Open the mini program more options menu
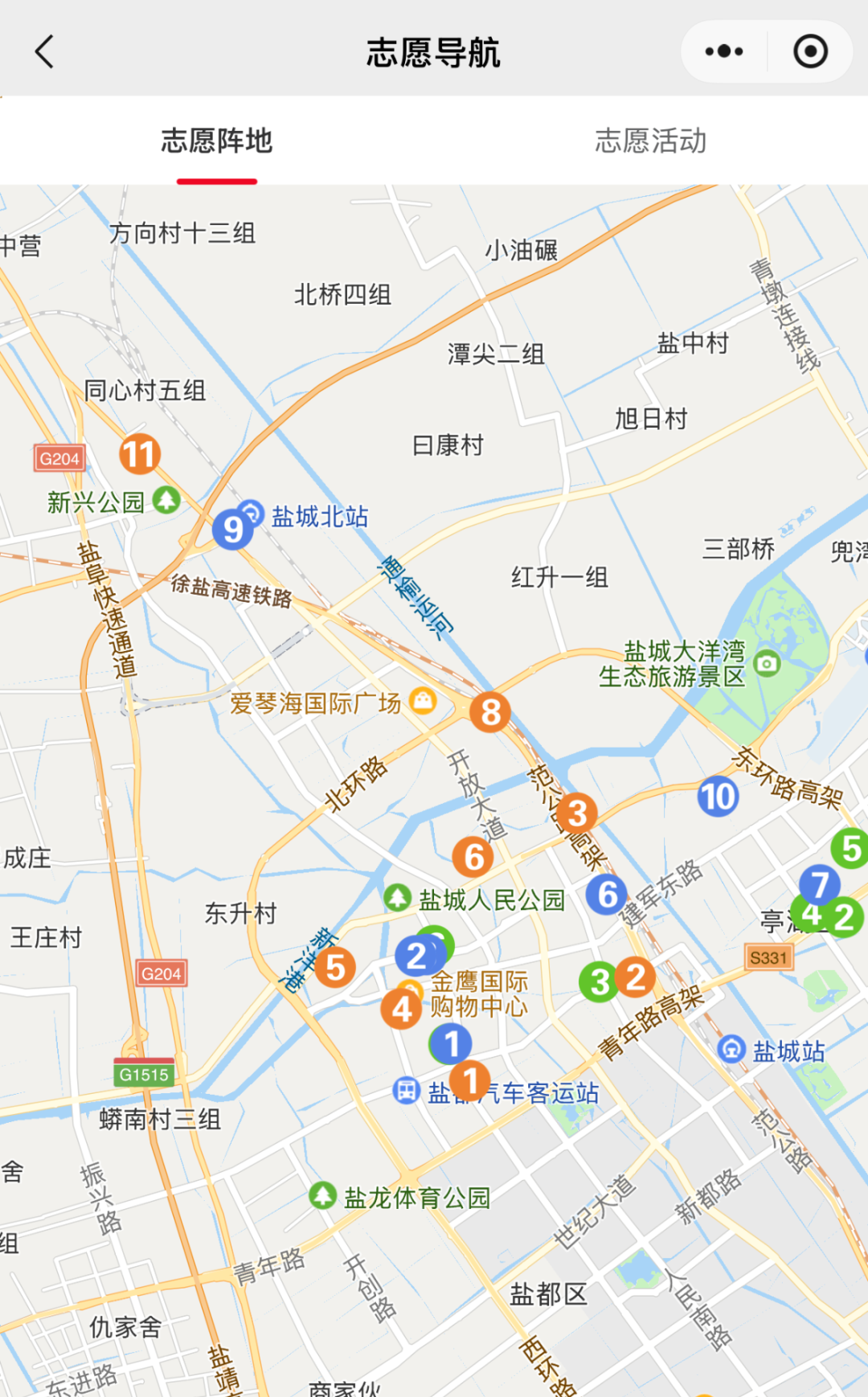 [x=723, y=52]
